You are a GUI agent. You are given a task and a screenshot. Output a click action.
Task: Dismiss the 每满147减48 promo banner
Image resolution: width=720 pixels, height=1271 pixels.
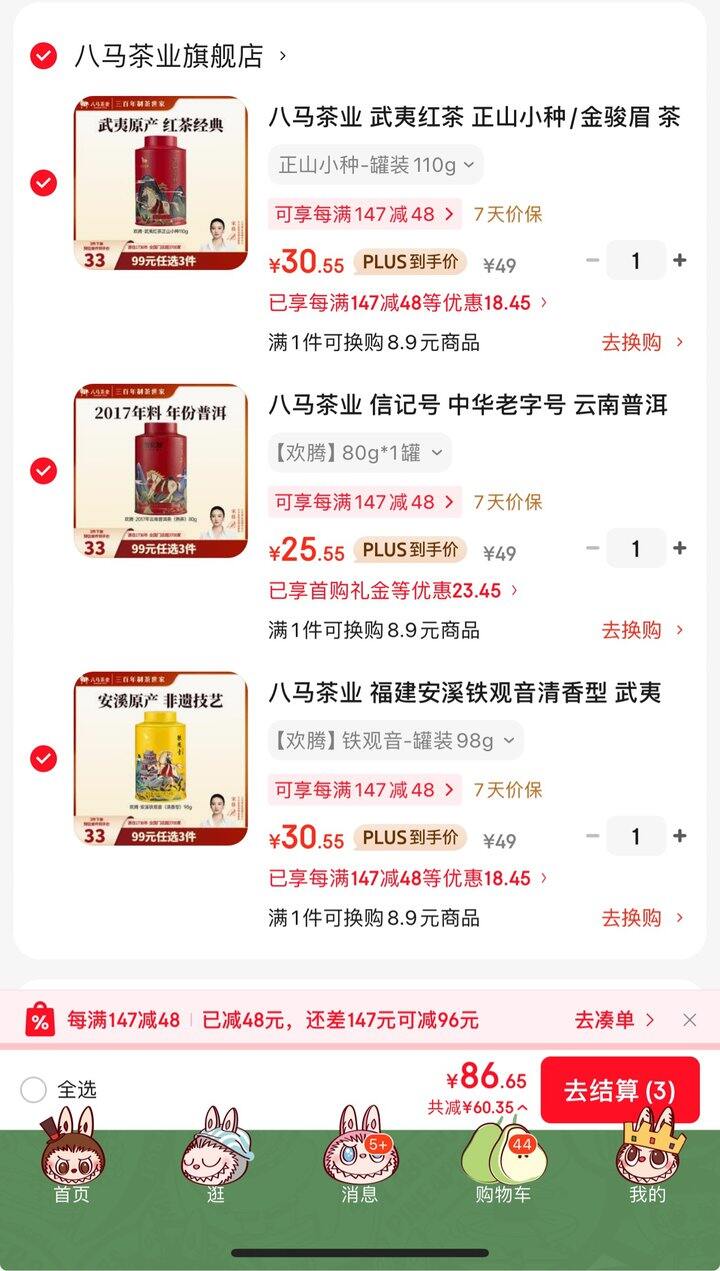pos(690,1019)
